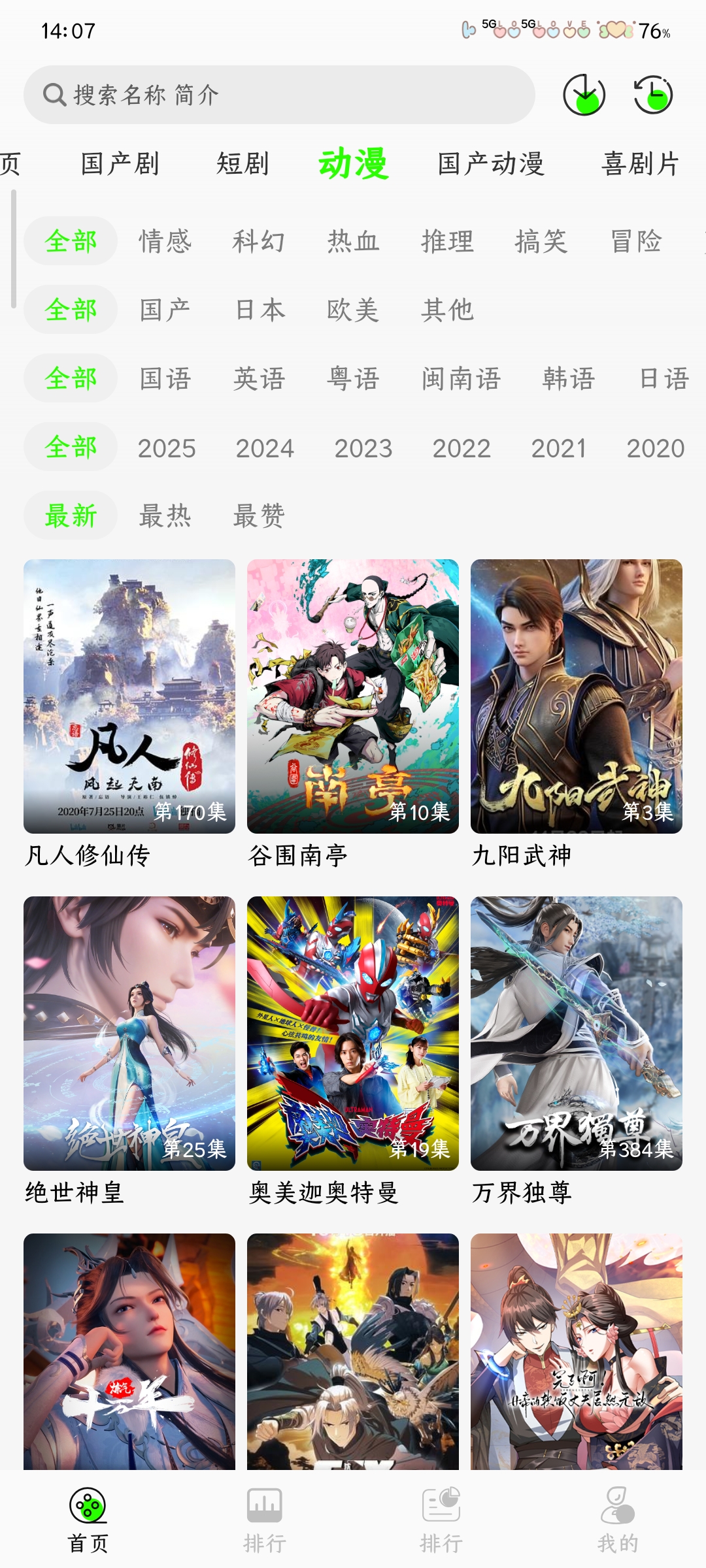The image size is (706, 1568).
Task: Open watch history via the clock icon
Action: click(654, 95)
